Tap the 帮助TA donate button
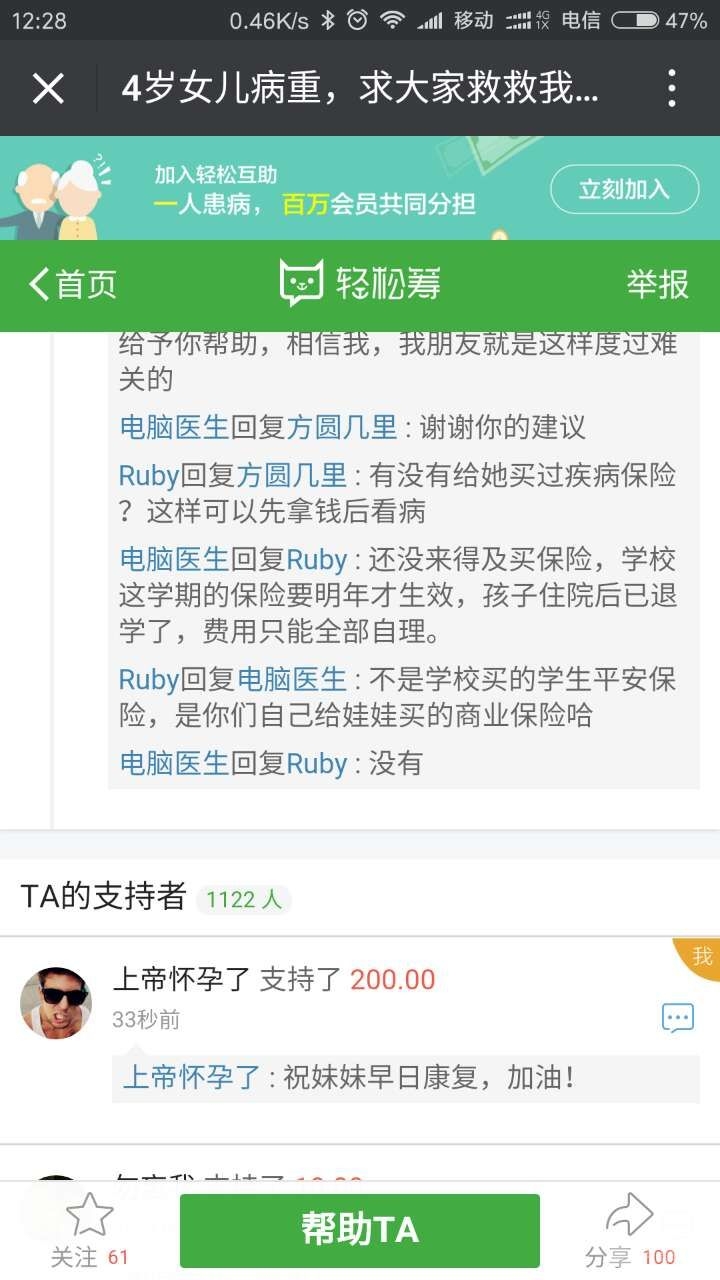Screen dimensions: 720x1280 (360, 1230)
